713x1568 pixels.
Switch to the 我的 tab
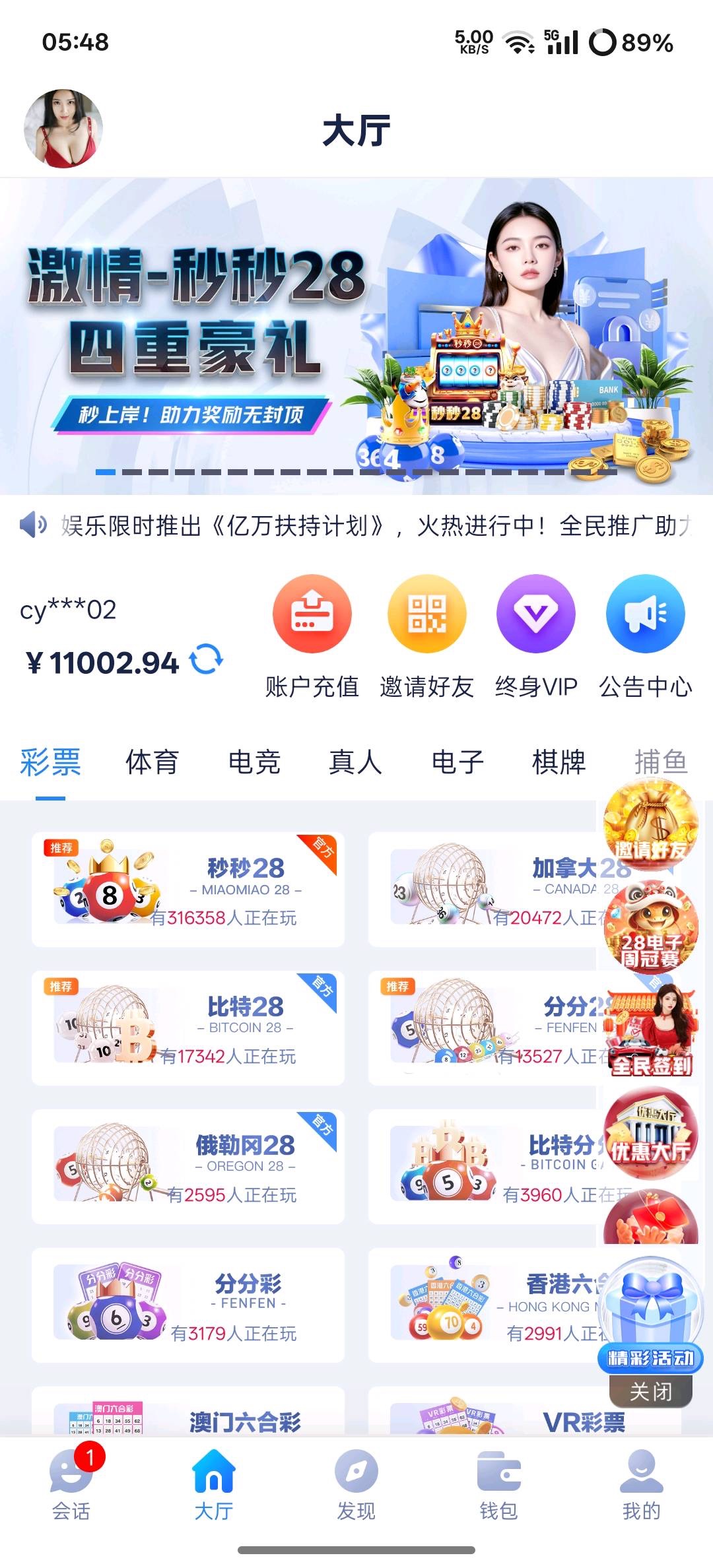coord(641,1482)
